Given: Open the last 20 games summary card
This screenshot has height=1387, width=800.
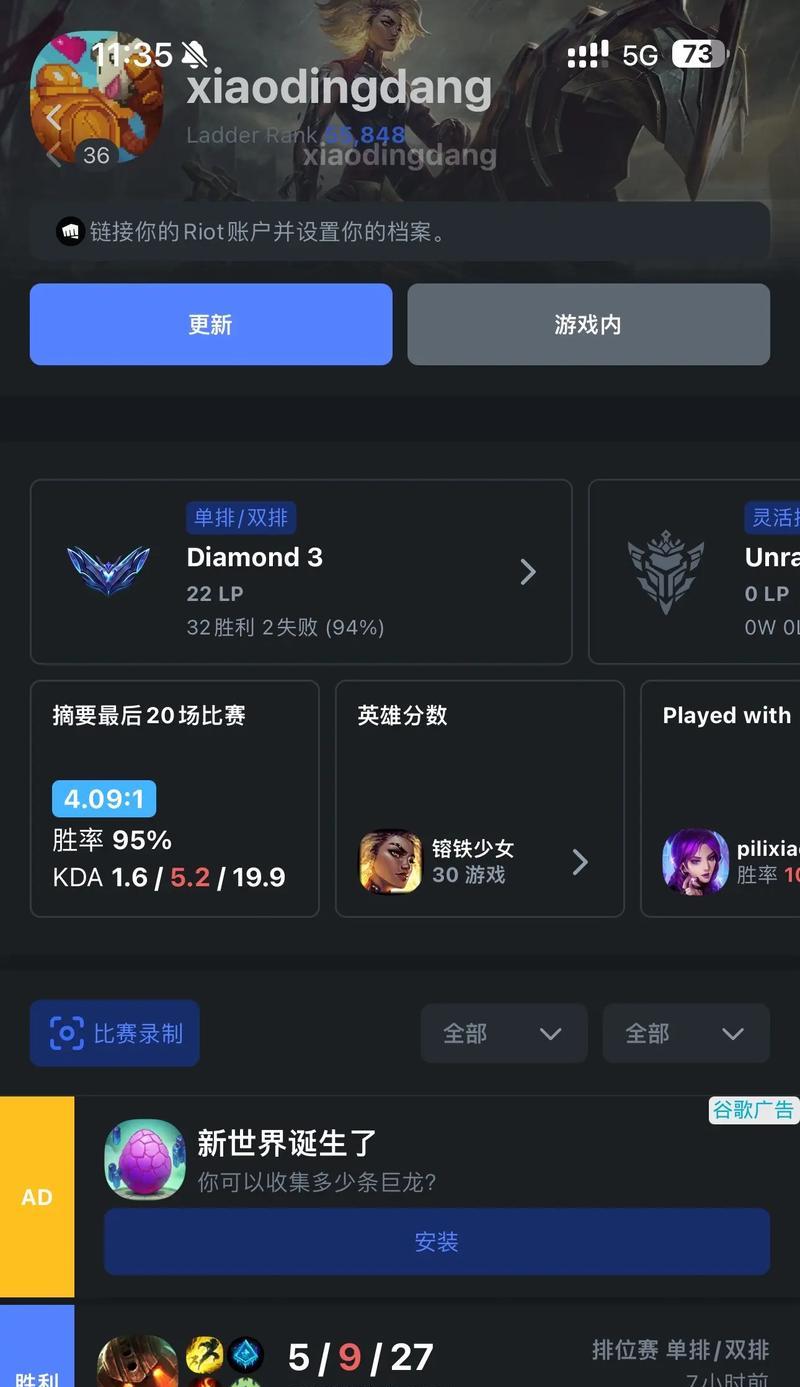Looking at the screenshot, I should (x=175, y=798).
